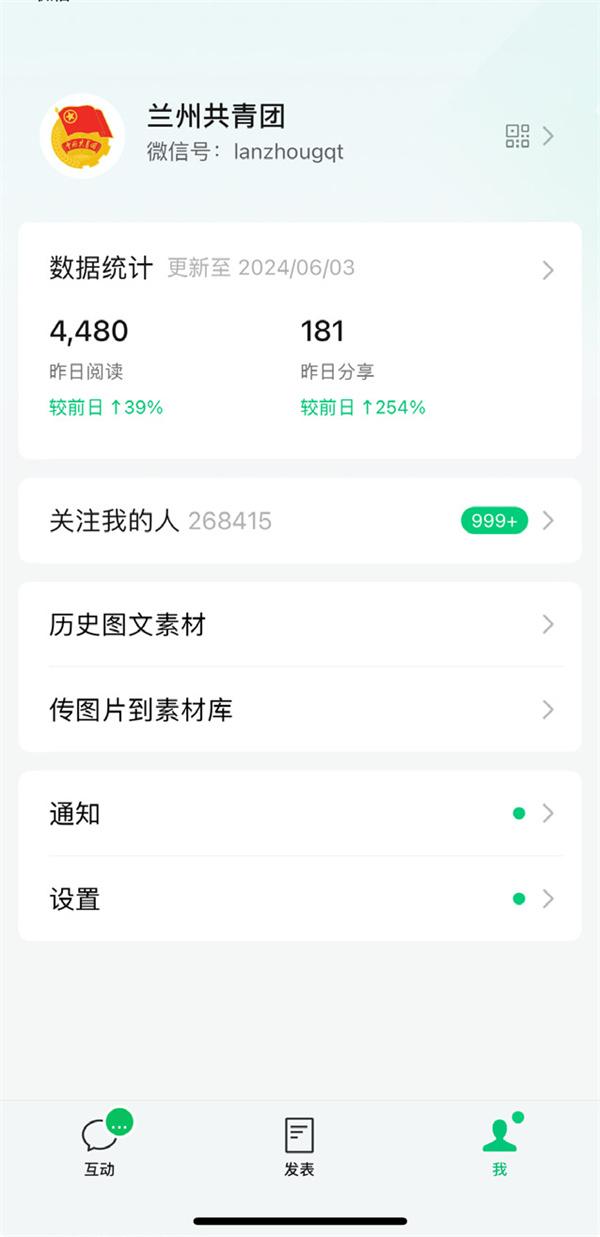Screen dimensions: 600x1237
Task: Open the 兰州共青团 profile avatar
Action: (83, 136)
